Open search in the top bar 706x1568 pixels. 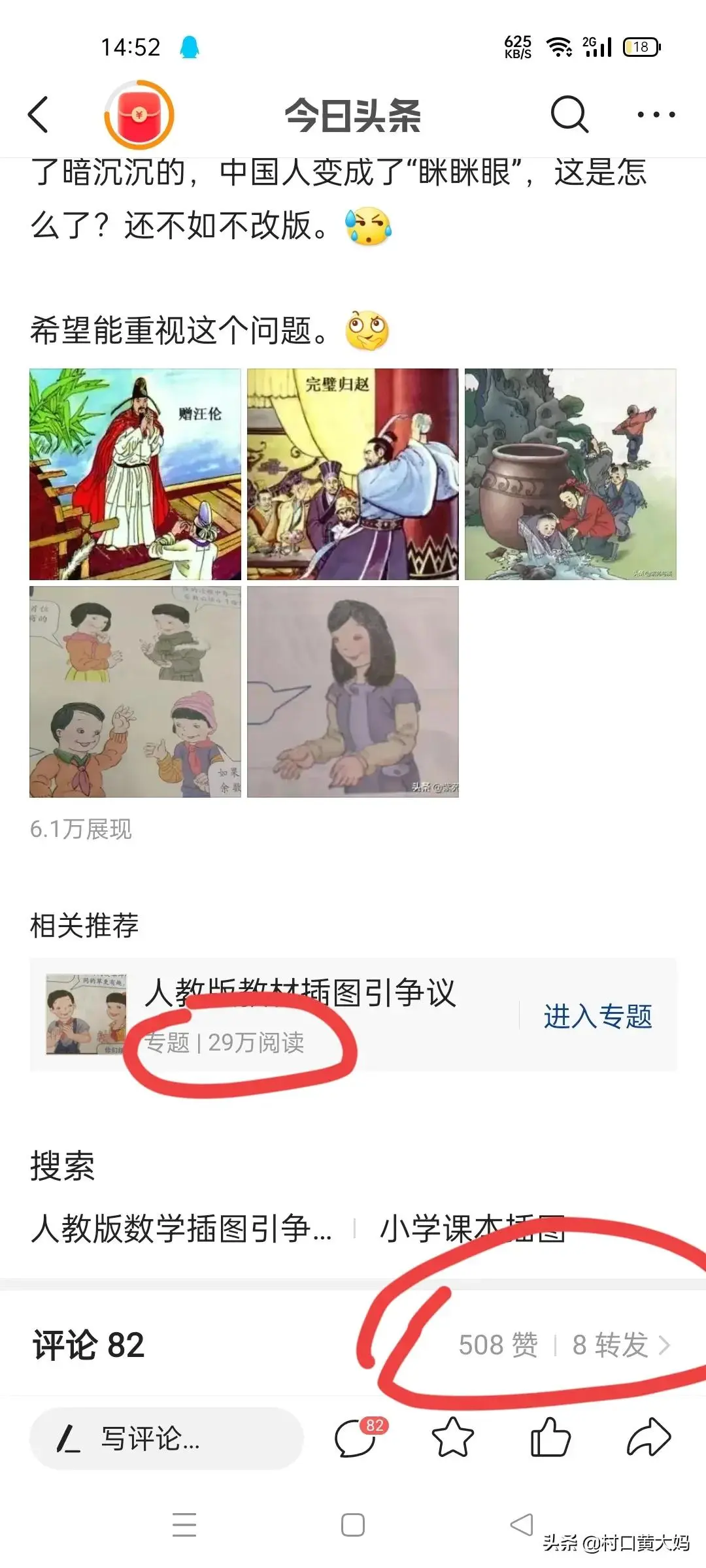[x=569, y=115]
